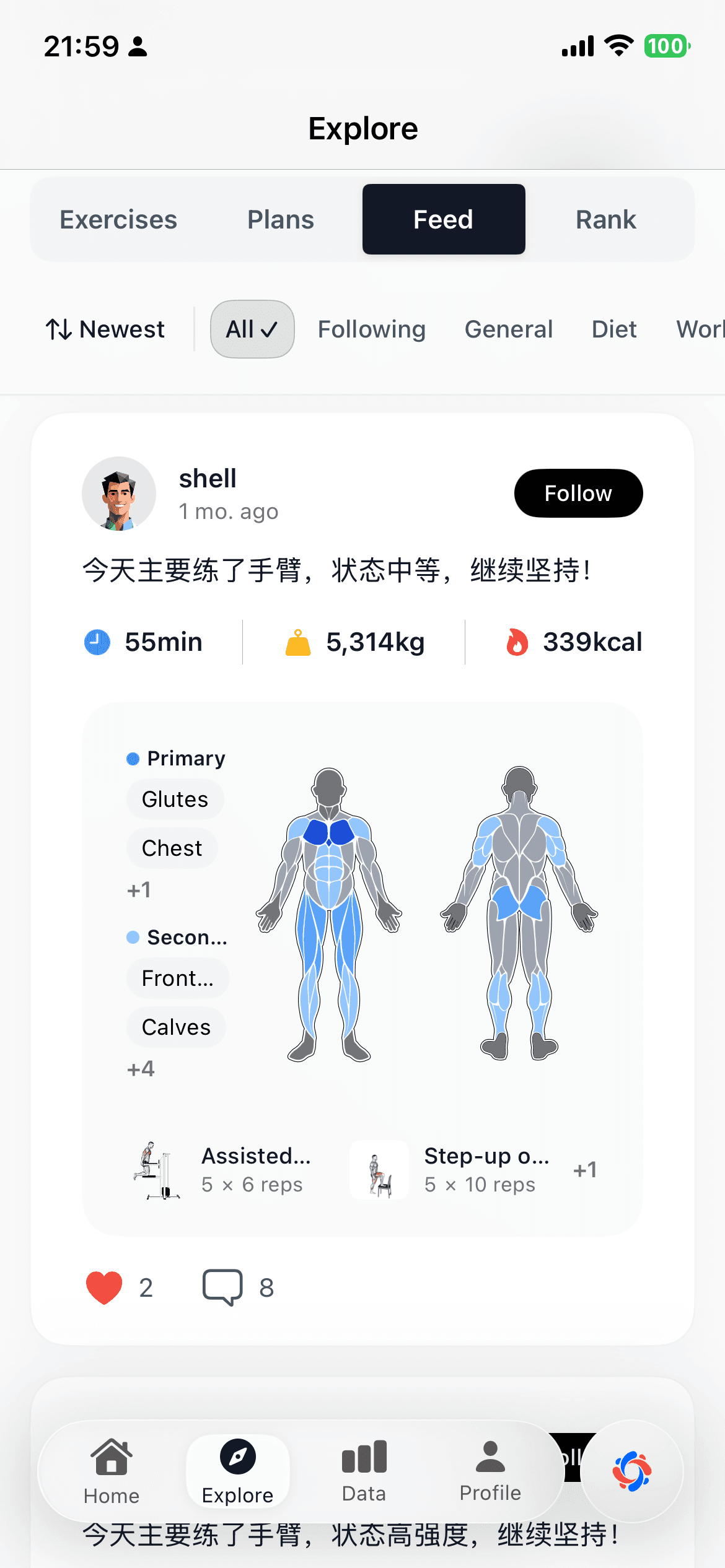The width and height of the screenshot is (725, 1568).
Task: Follow user shell
Action: (x=578, y=494)
